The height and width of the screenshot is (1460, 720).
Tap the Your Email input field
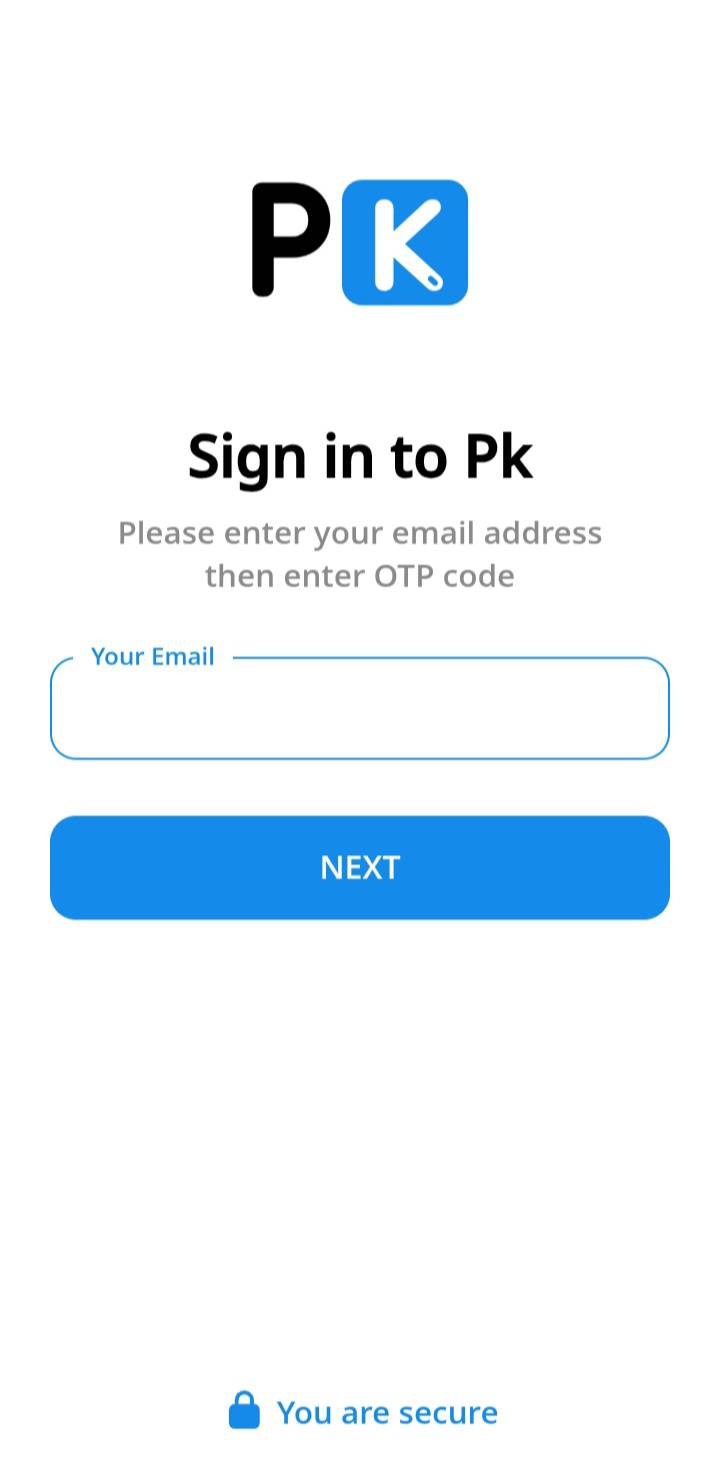coord(360,710)
